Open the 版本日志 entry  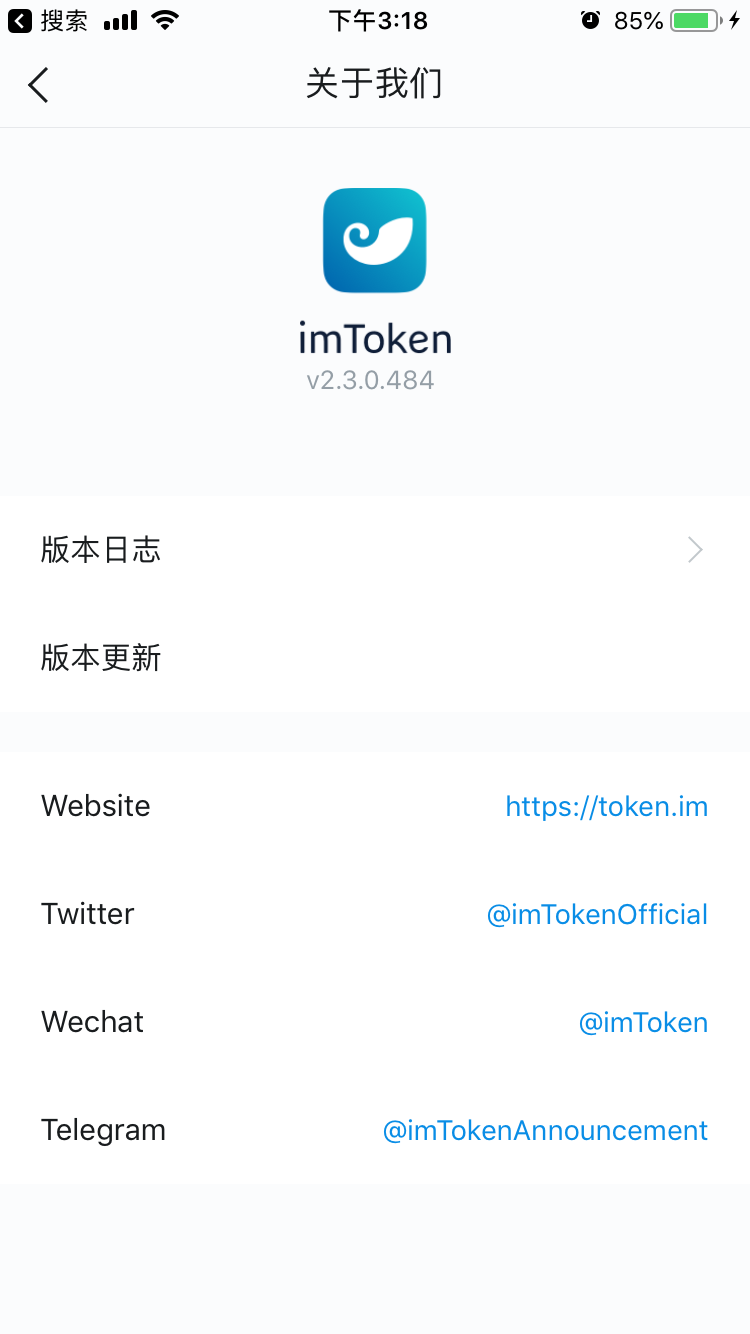(100, 549)
